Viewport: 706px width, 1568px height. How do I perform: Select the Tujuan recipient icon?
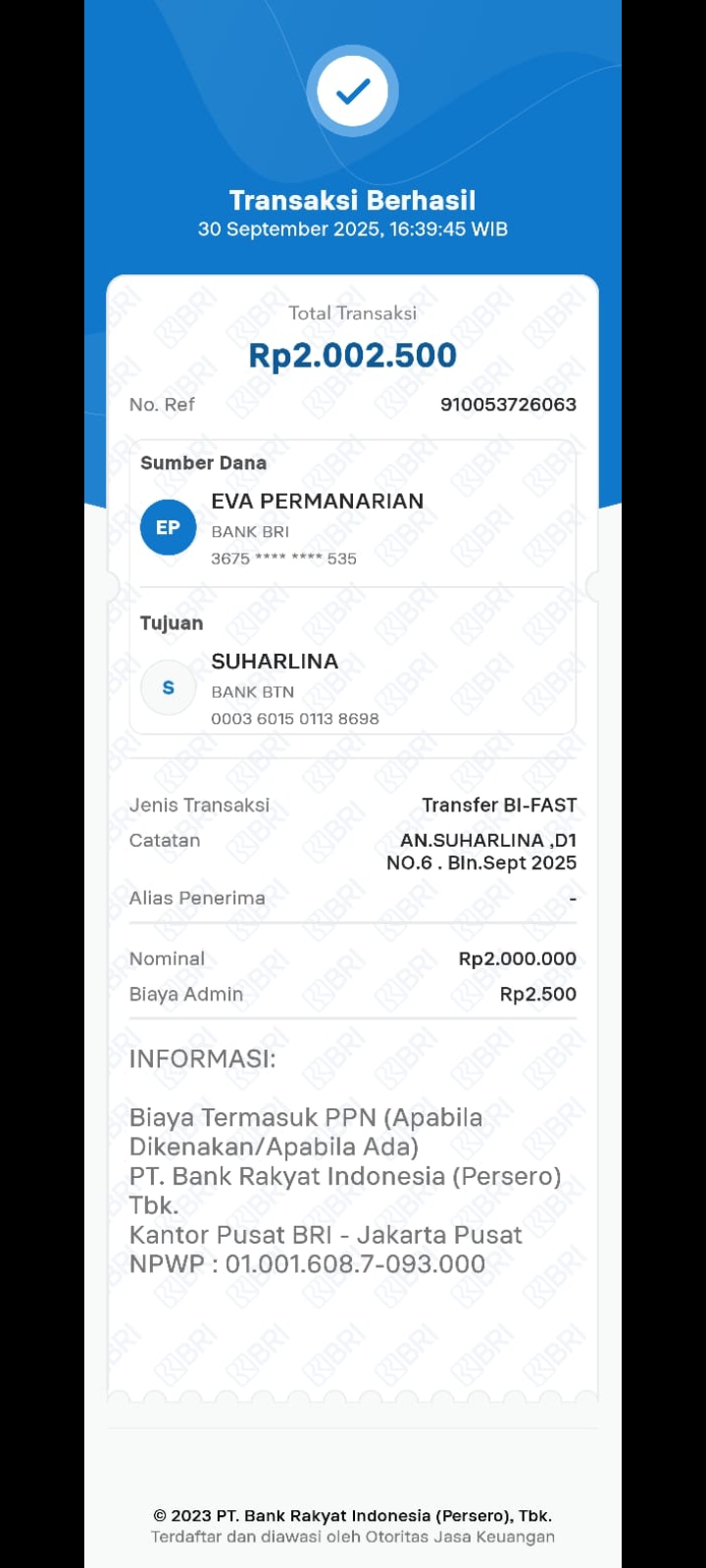pyautogui.click(x=168, y=687)
